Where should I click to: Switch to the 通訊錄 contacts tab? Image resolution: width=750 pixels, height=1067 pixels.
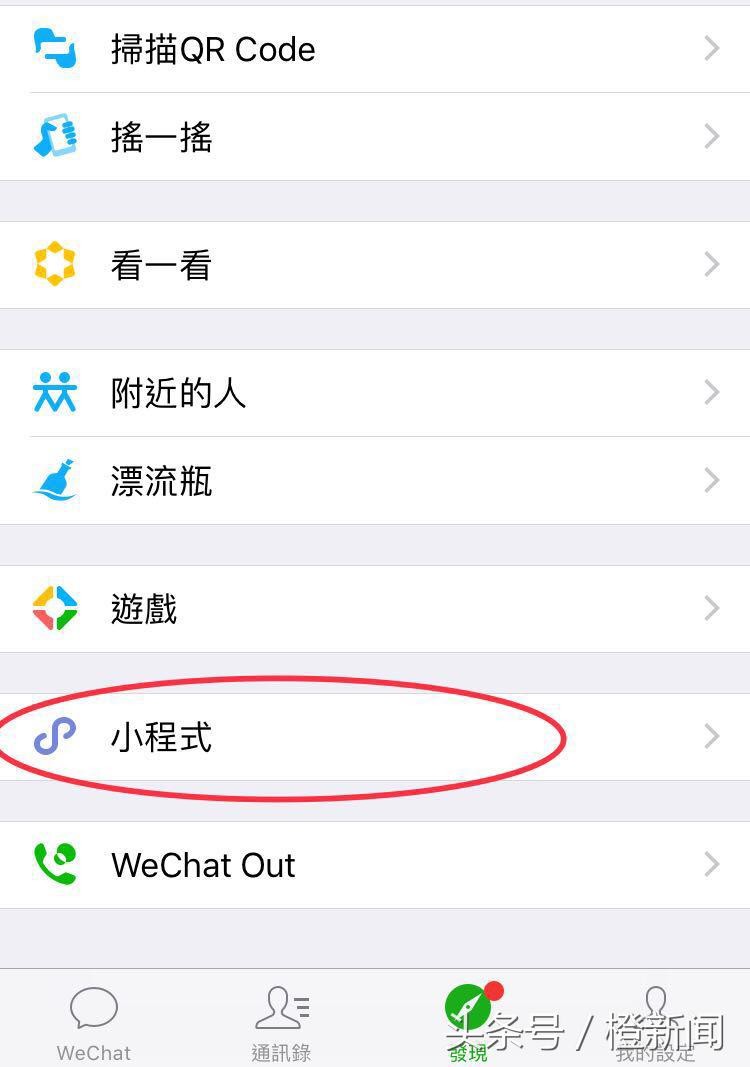(x=281, y=1022)
